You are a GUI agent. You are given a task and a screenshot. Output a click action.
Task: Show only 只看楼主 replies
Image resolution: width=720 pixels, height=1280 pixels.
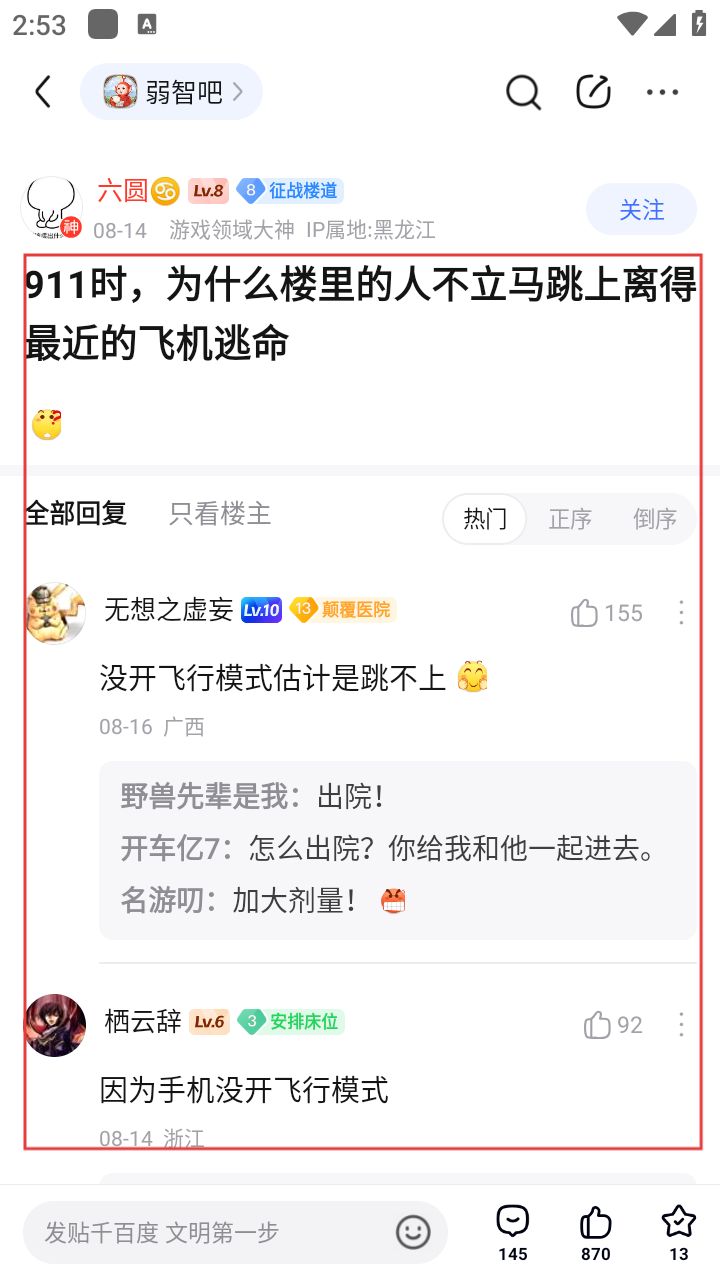220,514
